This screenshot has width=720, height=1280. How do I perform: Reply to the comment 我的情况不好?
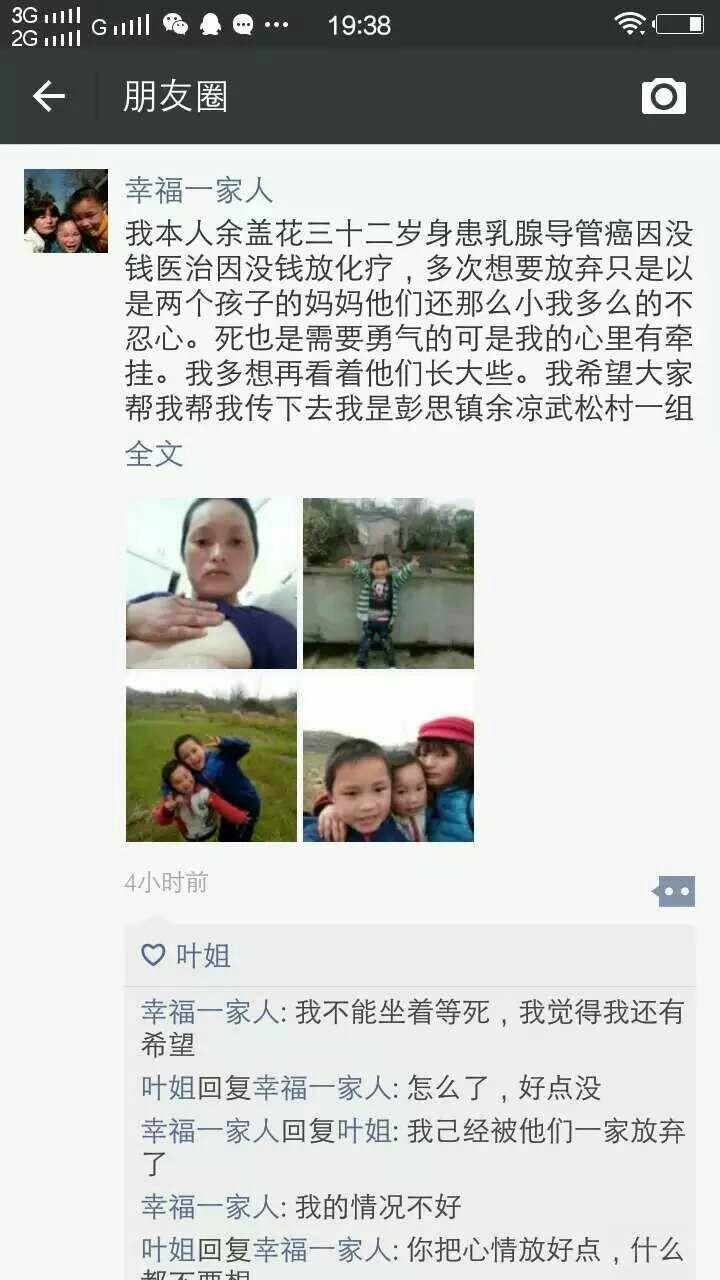378,1207
